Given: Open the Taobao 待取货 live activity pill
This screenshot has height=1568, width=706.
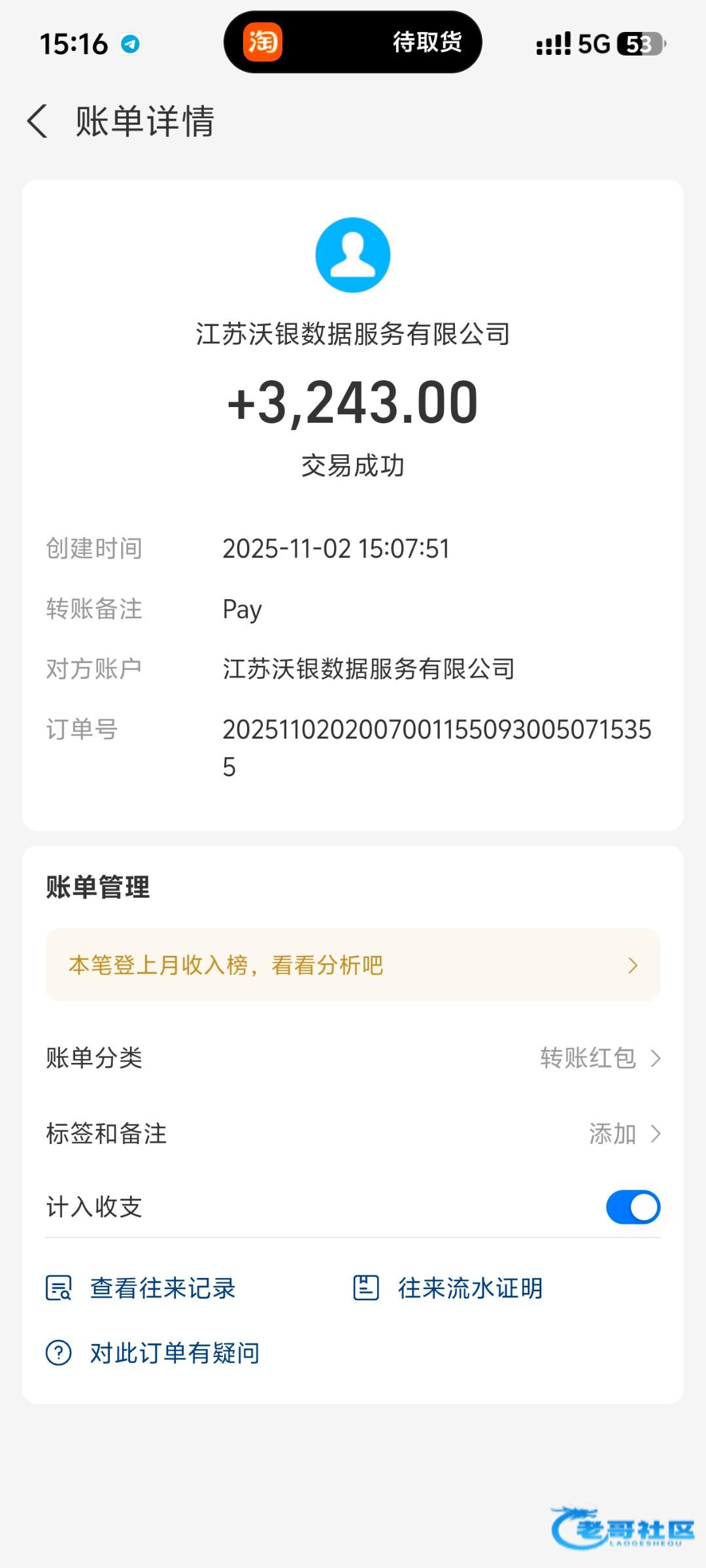Looking at the screenshot, I should (352, 42).
